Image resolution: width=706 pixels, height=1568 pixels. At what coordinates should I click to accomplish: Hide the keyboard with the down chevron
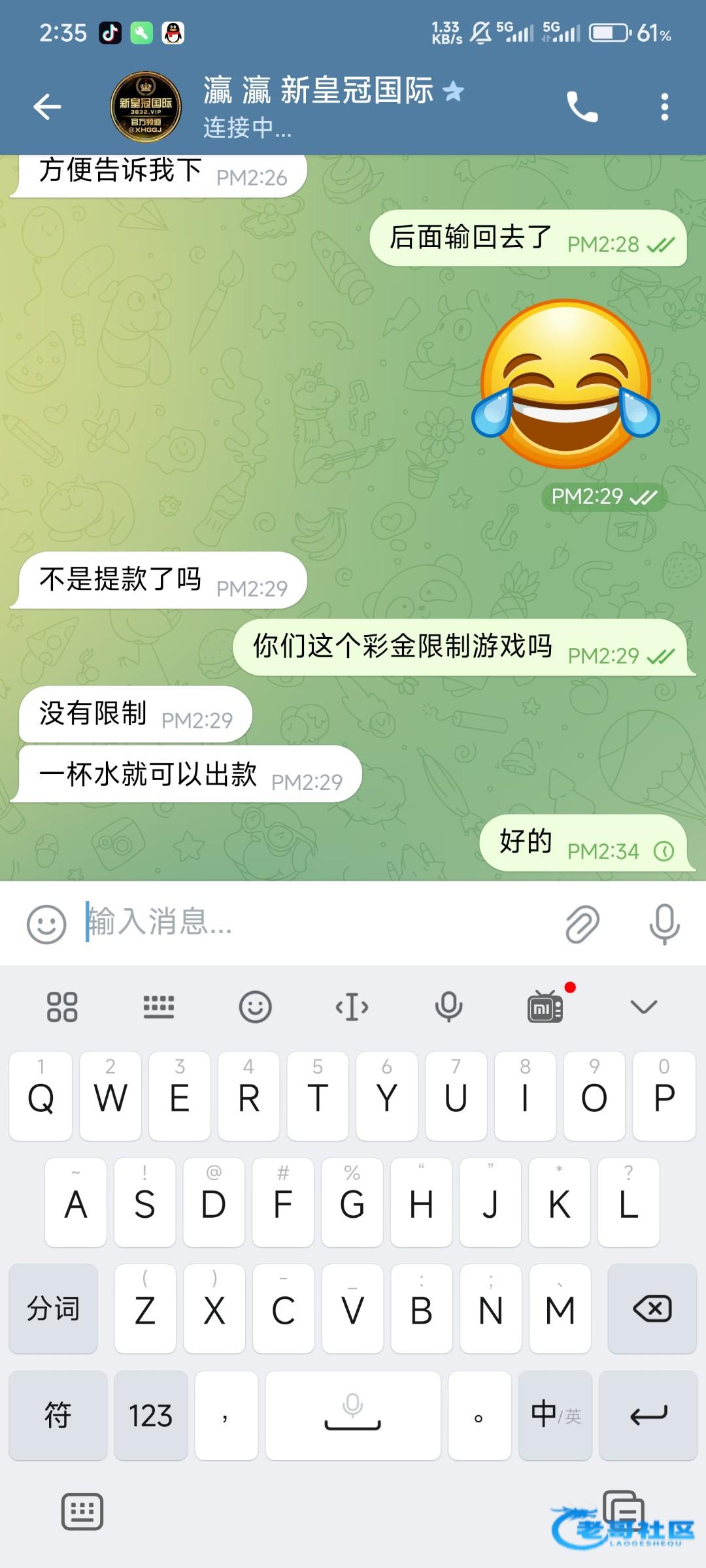644,1007
